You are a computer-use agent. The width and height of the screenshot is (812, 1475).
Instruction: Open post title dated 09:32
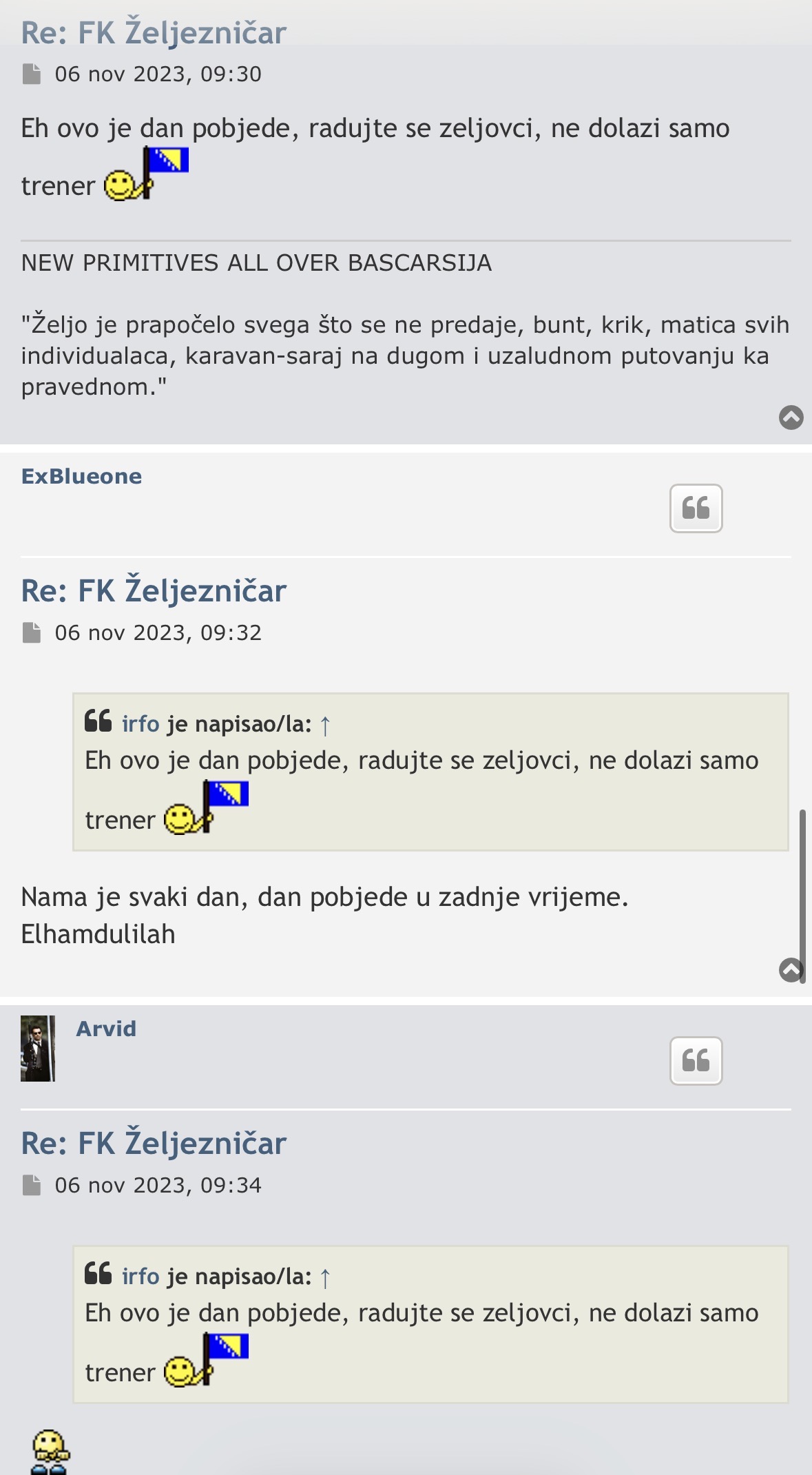click(x=154, y=590)
